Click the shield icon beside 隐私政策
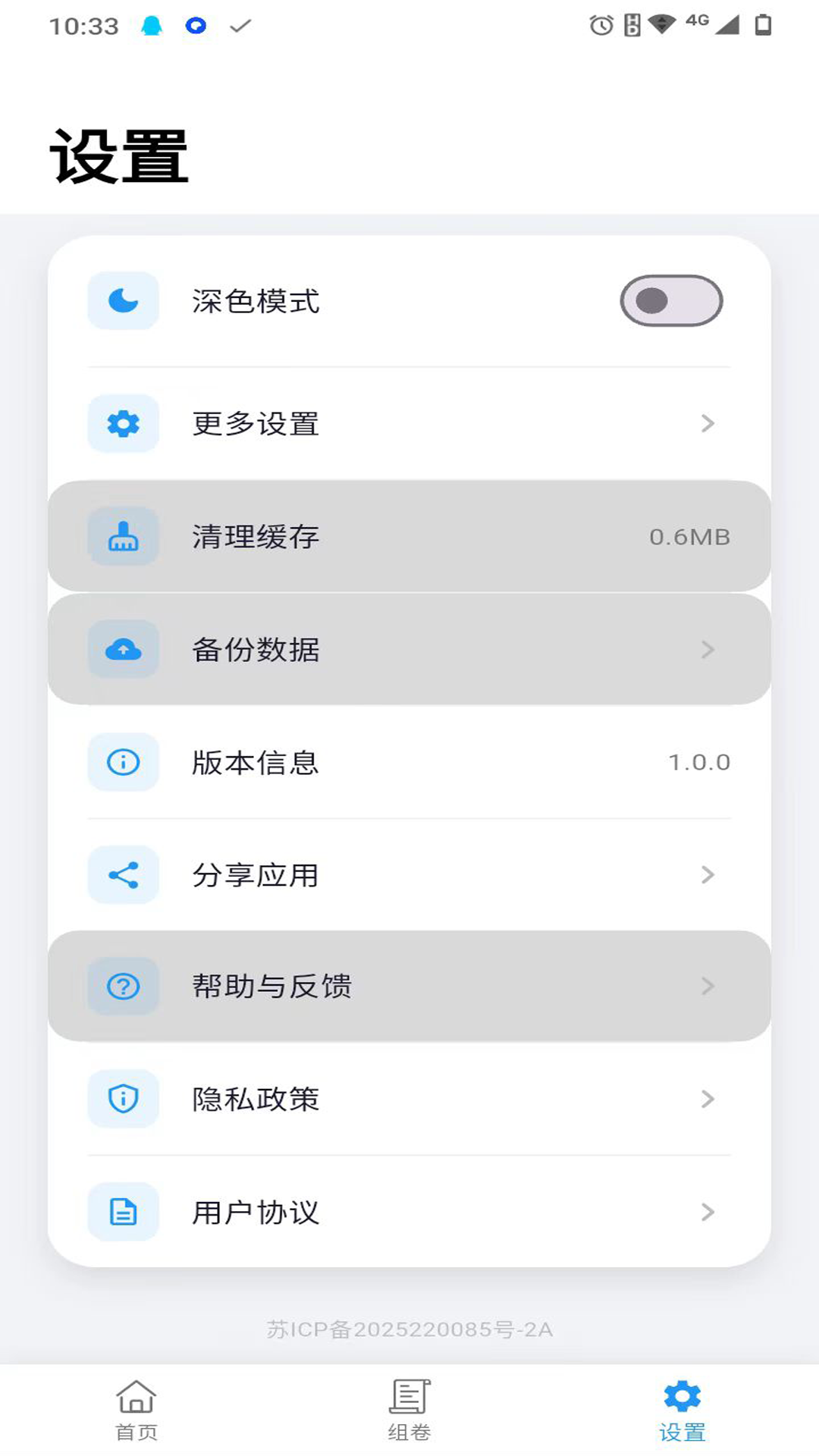The image size is (819, 1456). point(123,1099)
